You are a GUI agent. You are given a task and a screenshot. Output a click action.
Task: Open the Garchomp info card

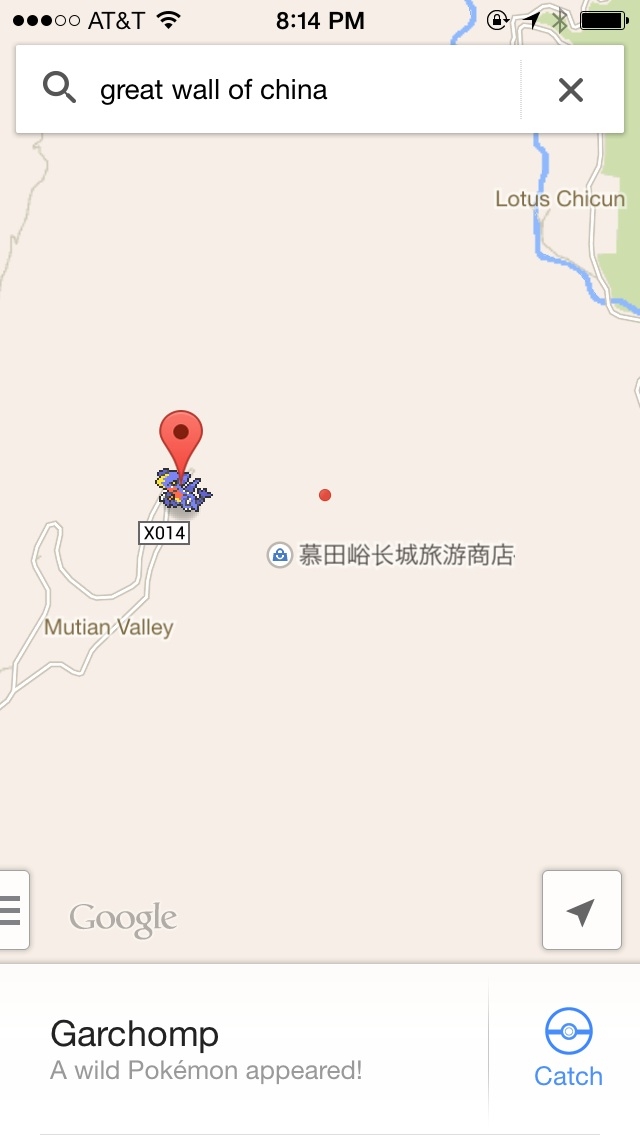240,1048
